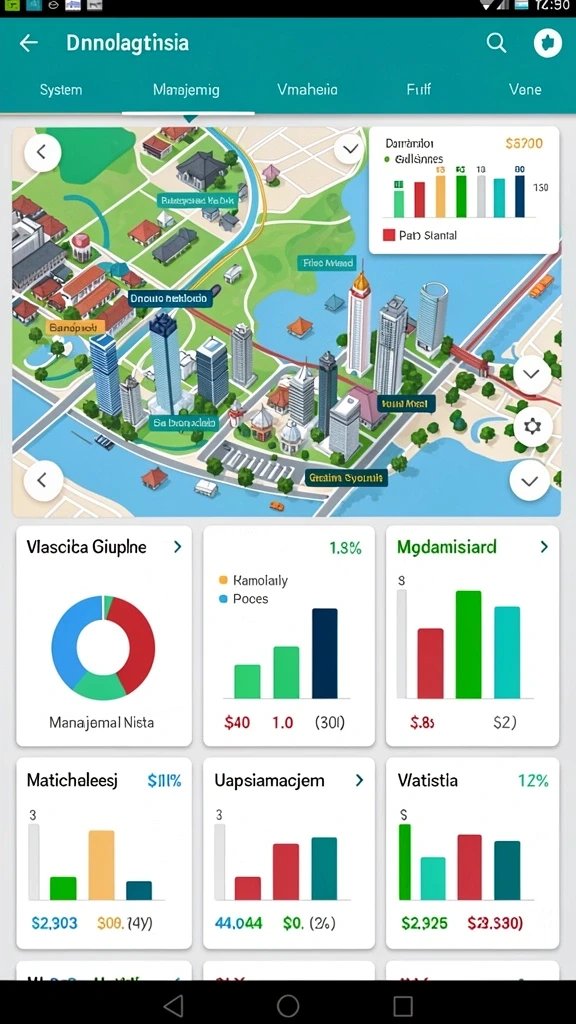
Task: Open the Vene tab
Action: click(525, 89)
